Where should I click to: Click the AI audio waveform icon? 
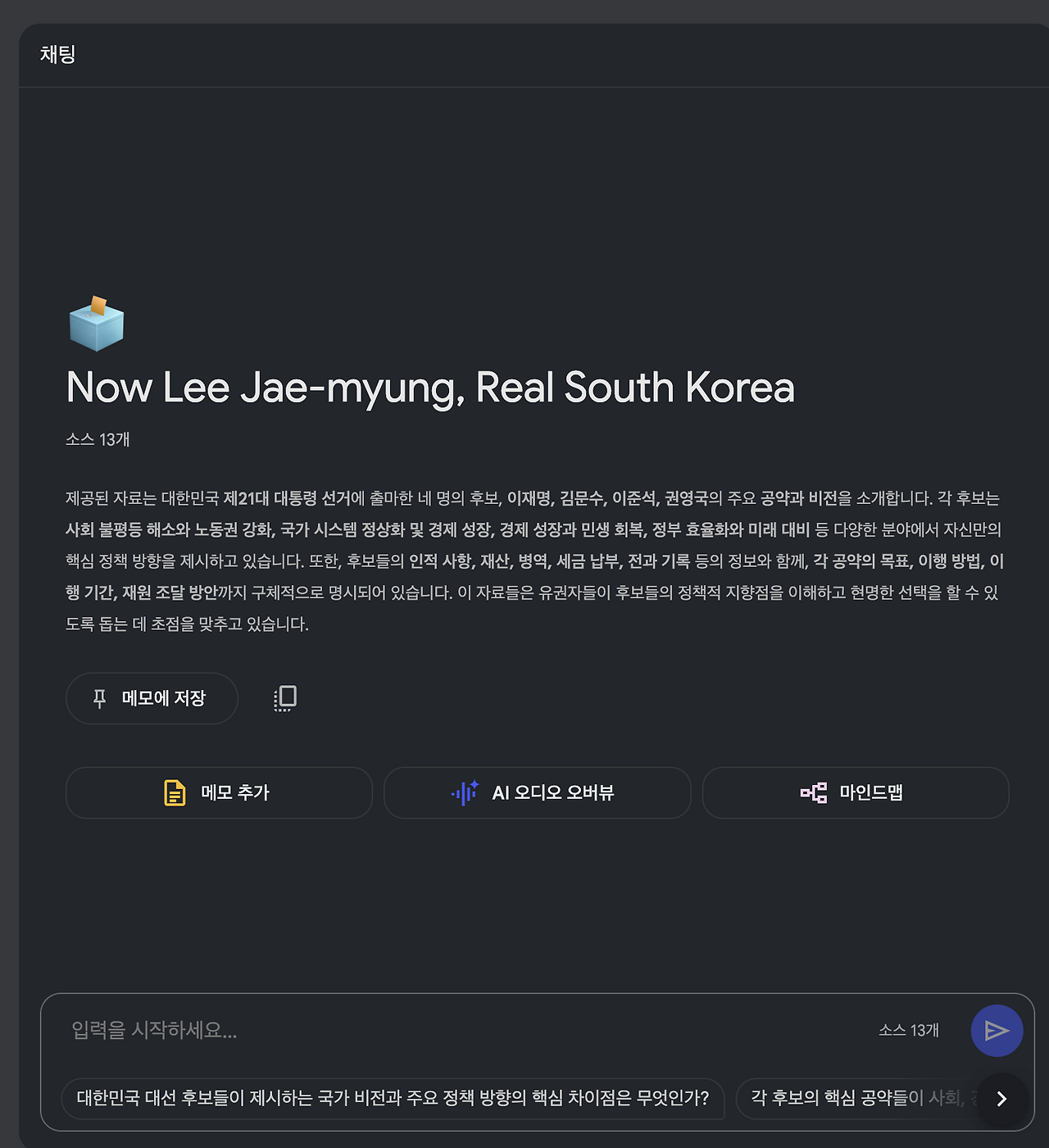point(465,792)
